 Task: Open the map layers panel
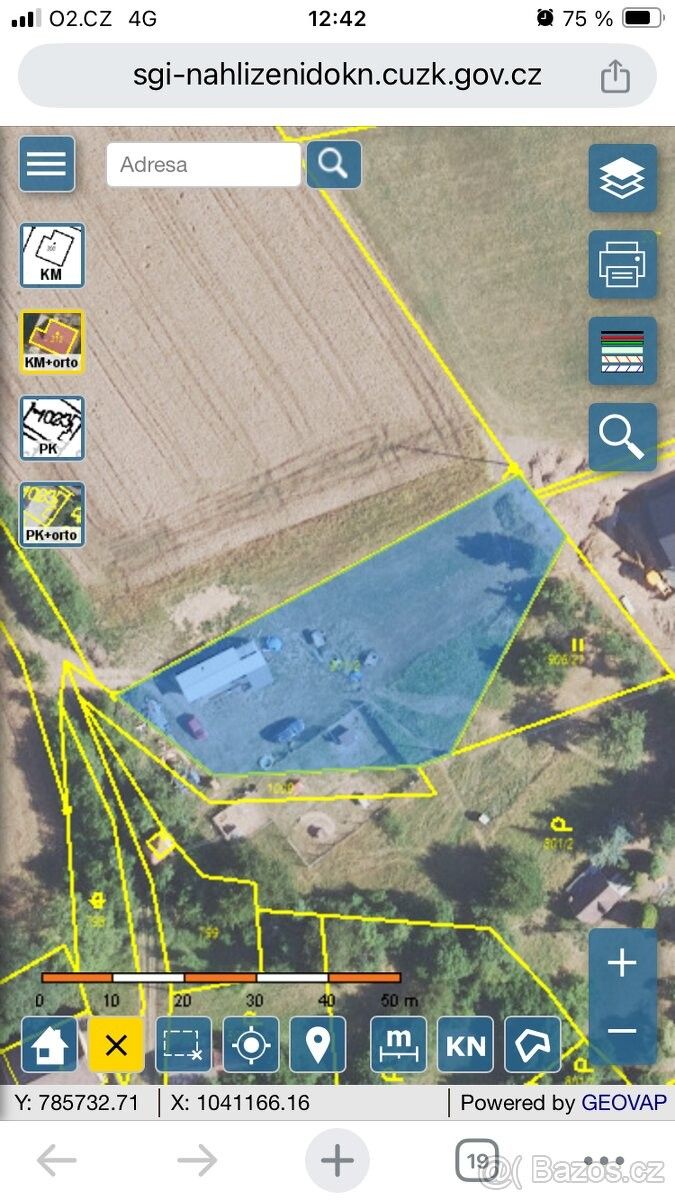tap(622, 178)
